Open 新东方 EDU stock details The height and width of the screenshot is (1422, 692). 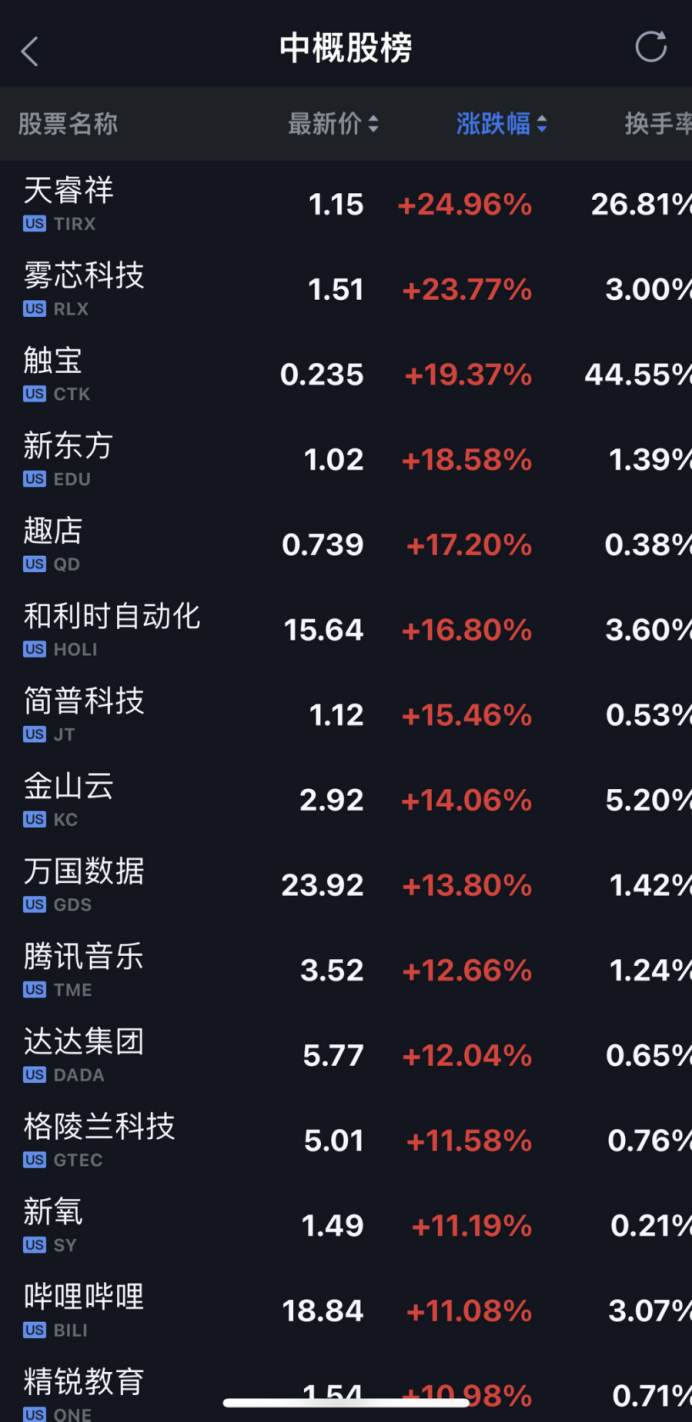[68, 458]
